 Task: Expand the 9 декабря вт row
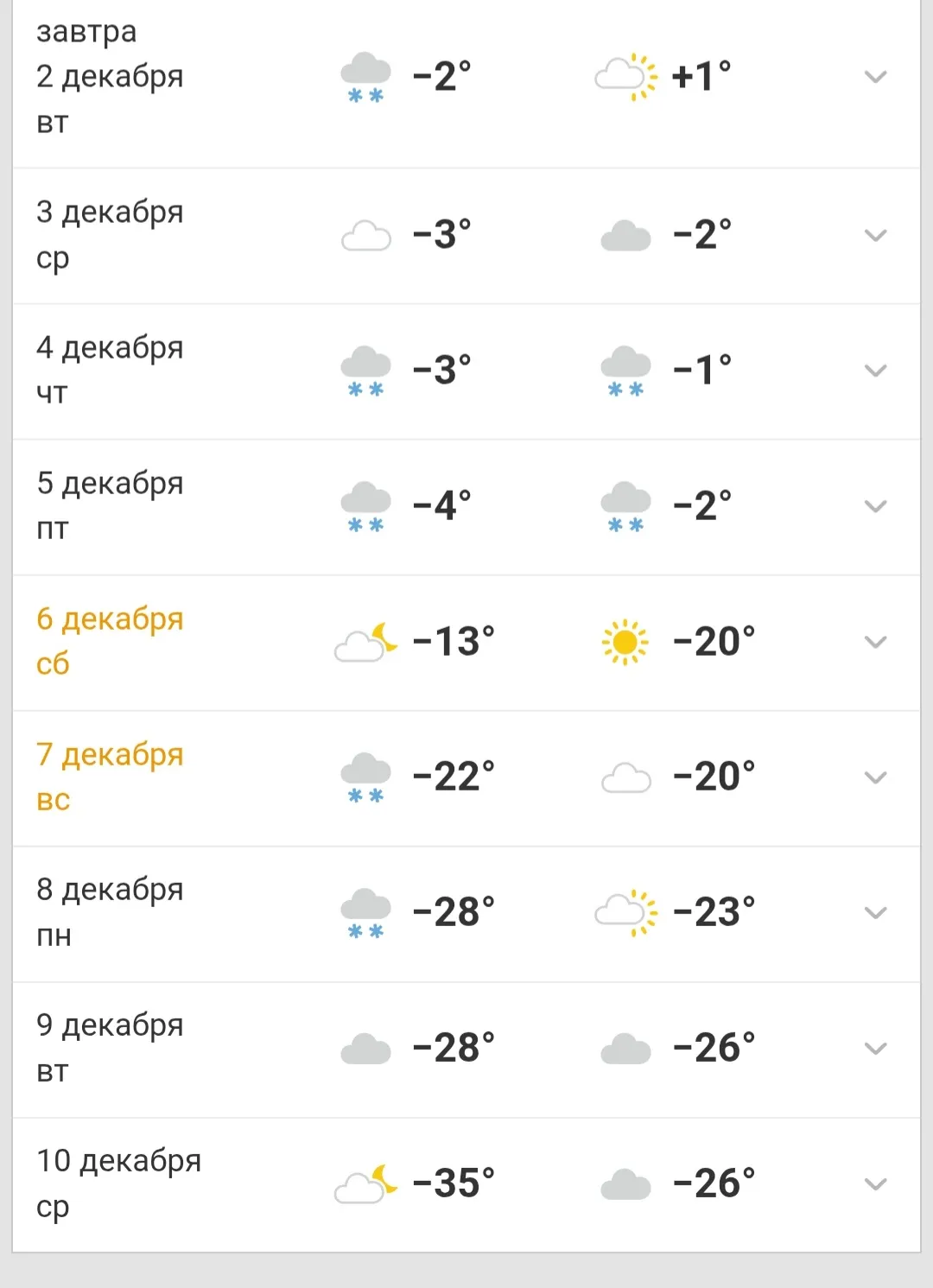tap(875, 1049)
